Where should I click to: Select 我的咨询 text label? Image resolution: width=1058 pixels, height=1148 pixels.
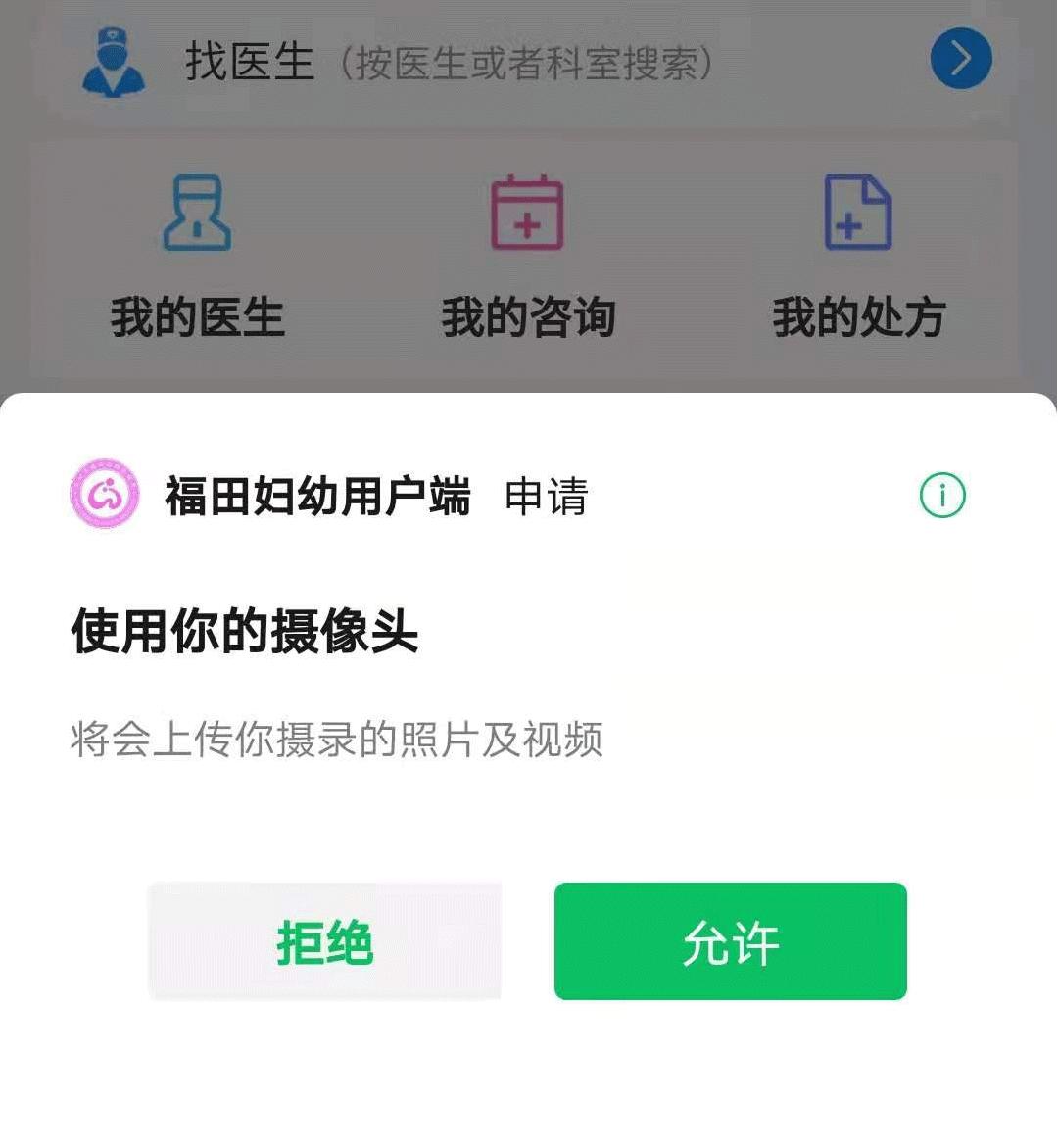(526, 316)
